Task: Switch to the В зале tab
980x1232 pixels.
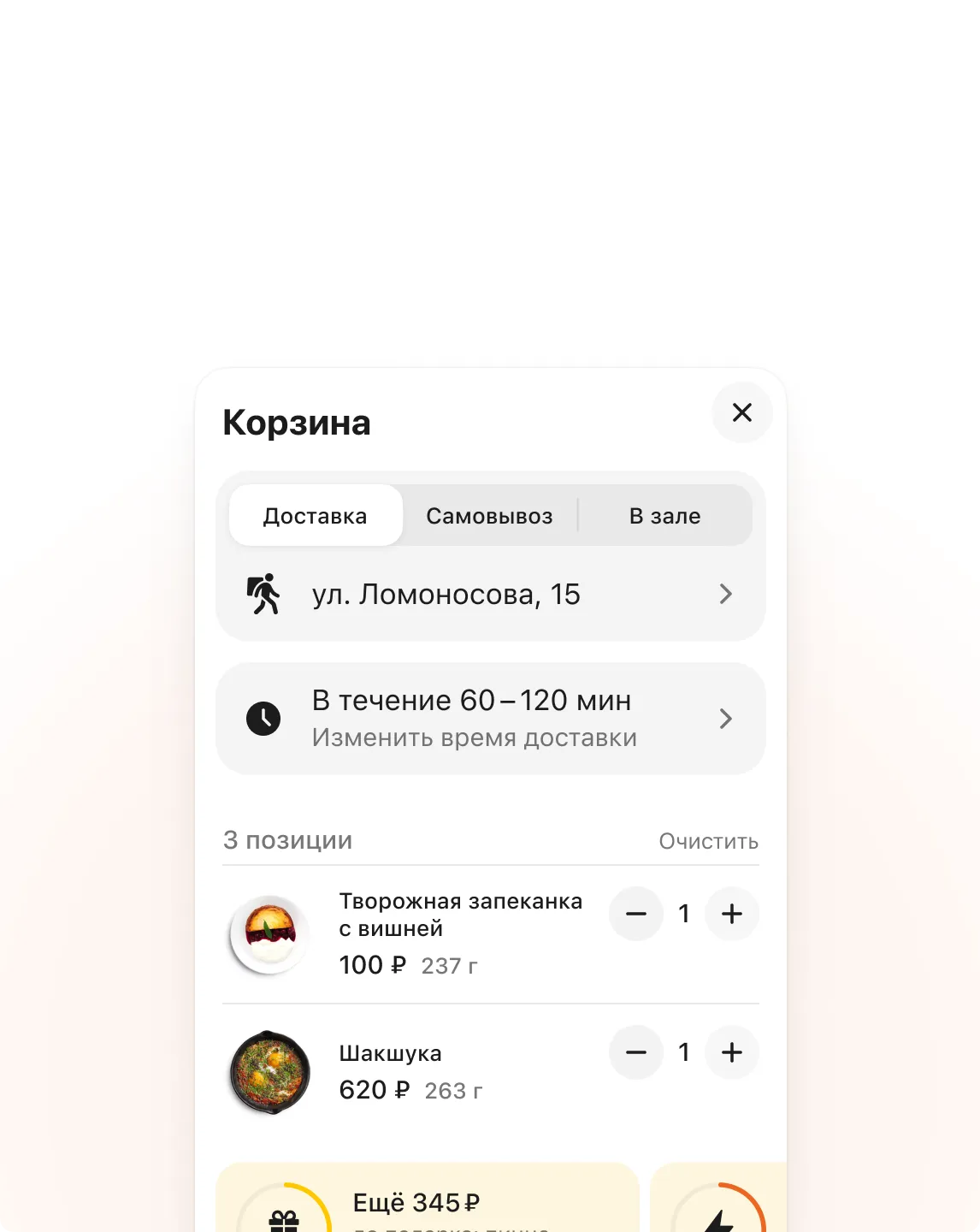Action: pyautogui.click(x=664, y=516)
